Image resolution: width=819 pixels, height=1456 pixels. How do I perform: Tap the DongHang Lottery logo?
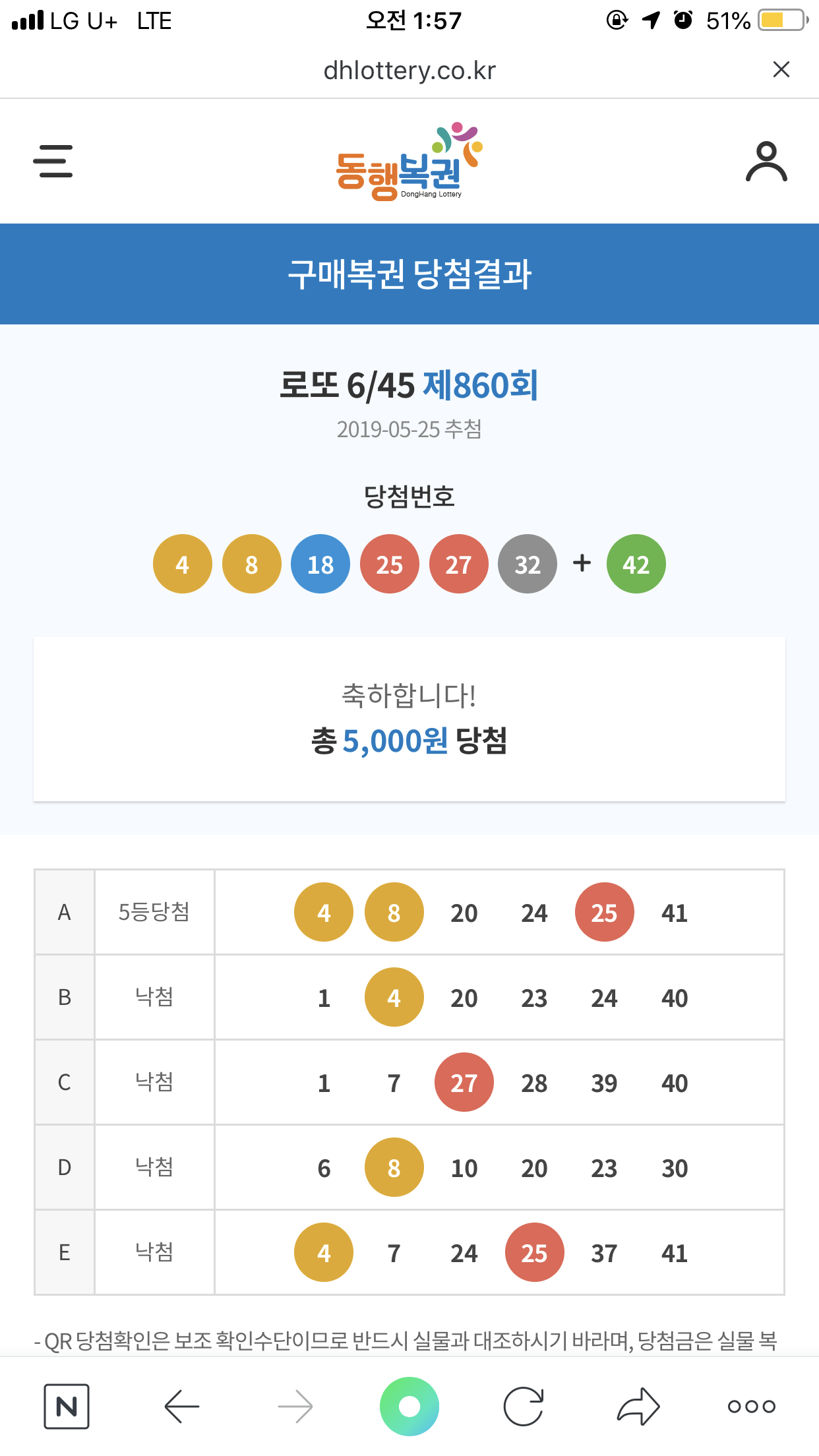(x=409, y=162)
